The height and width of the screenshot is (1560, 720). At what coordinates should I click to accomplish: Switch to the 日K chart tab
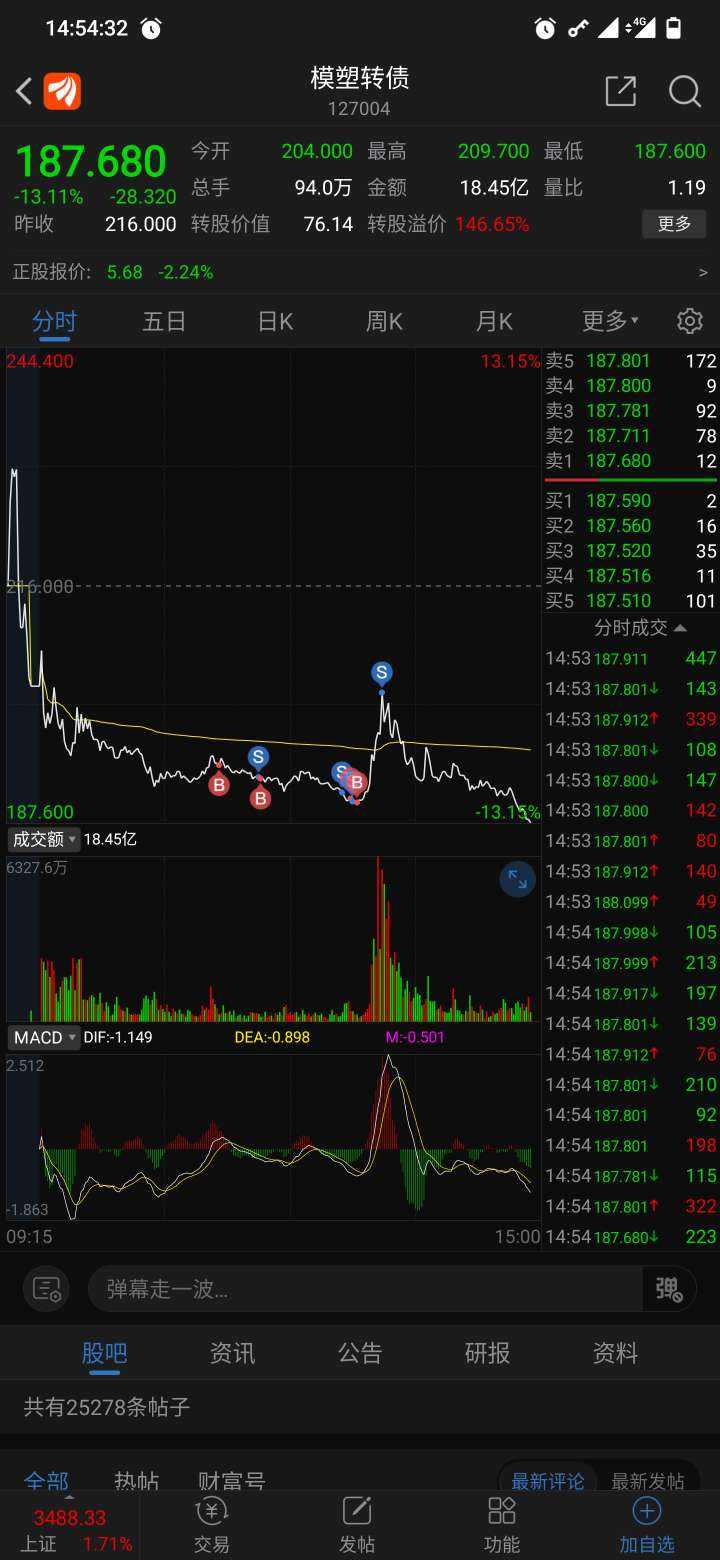pos(275,321)
